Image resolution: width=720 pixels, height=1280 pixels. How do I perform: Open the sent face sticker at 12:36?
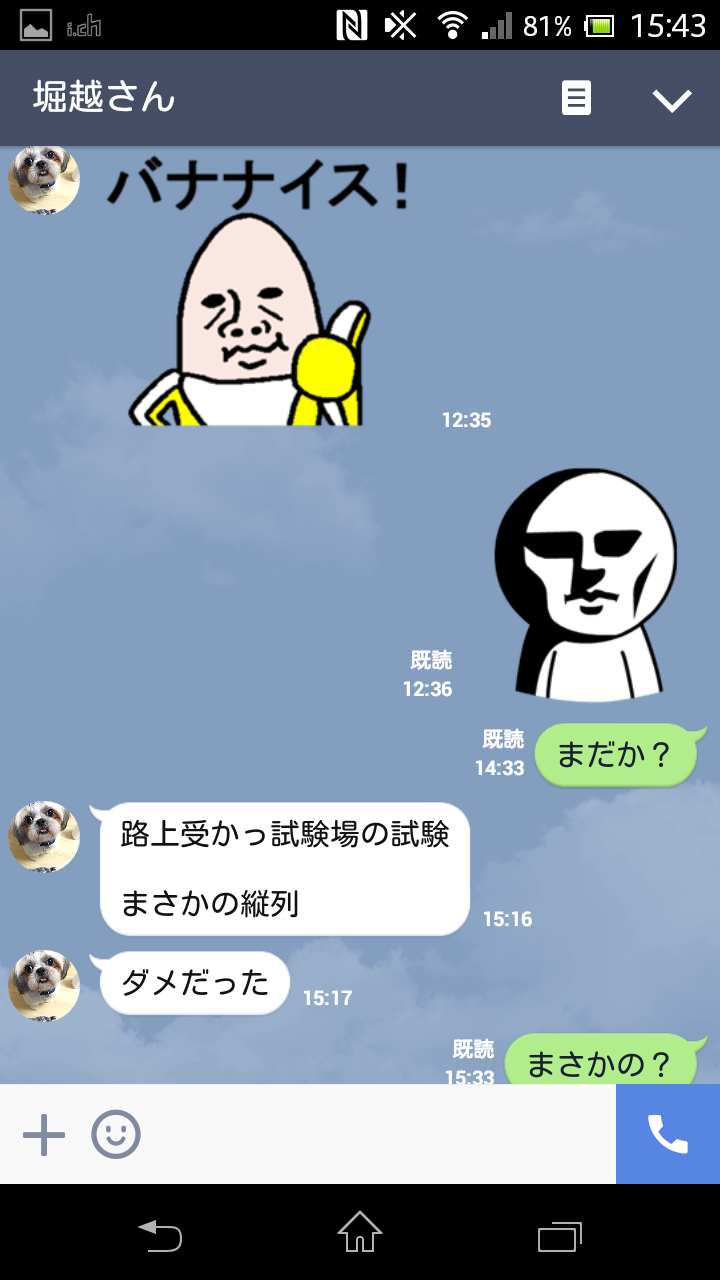pos(586,583)
